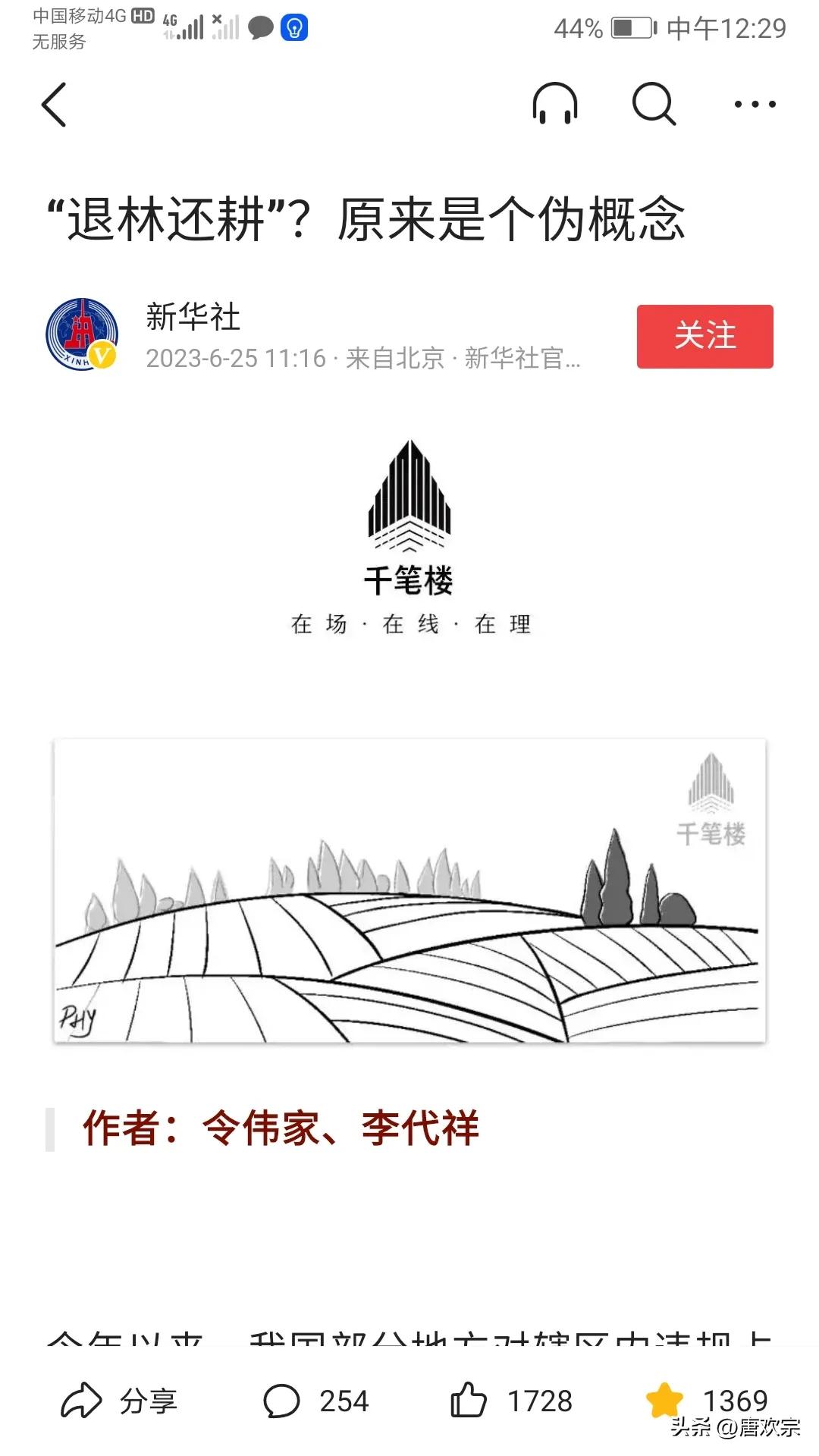The height and width of the screenshot is (1456, 819).
Task: Tap the back arrow to return
Action: [53, 105]
